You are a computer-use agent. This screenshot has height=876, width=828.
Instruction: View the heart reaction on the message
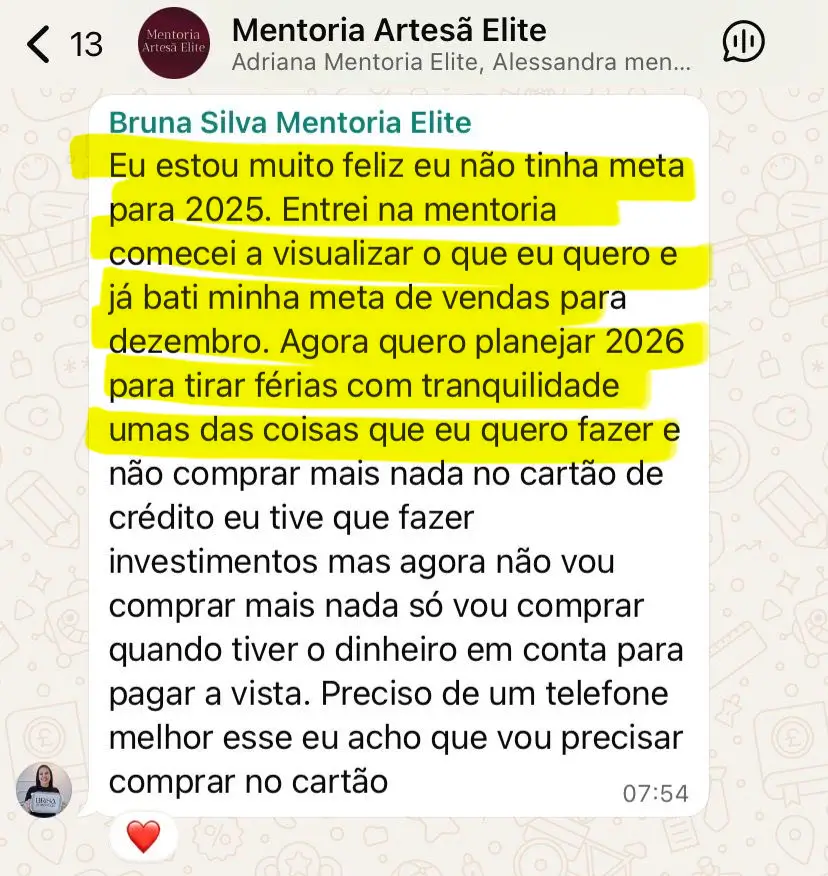(143, 836)
